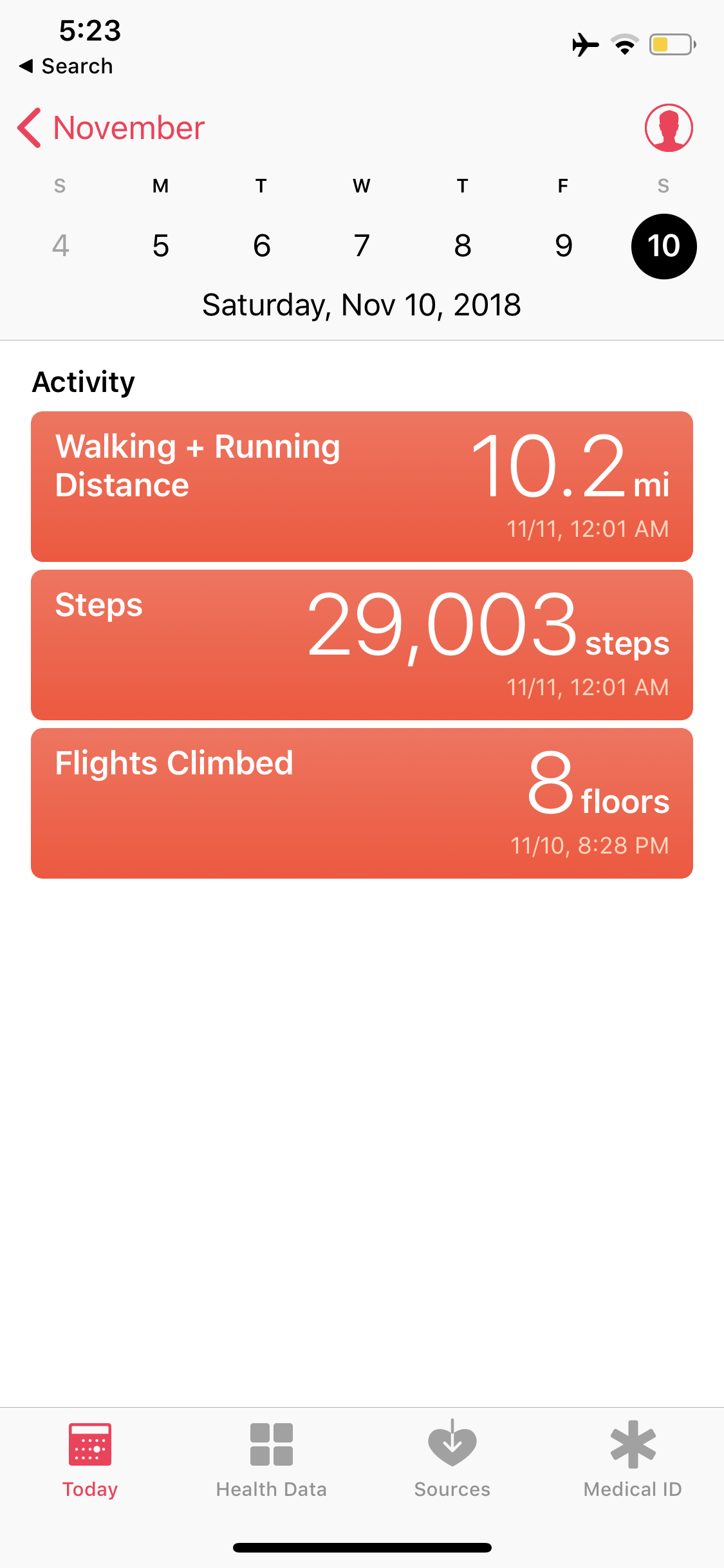Open Walking + Running Distance card
The image size is (724, 1568).
362,487
